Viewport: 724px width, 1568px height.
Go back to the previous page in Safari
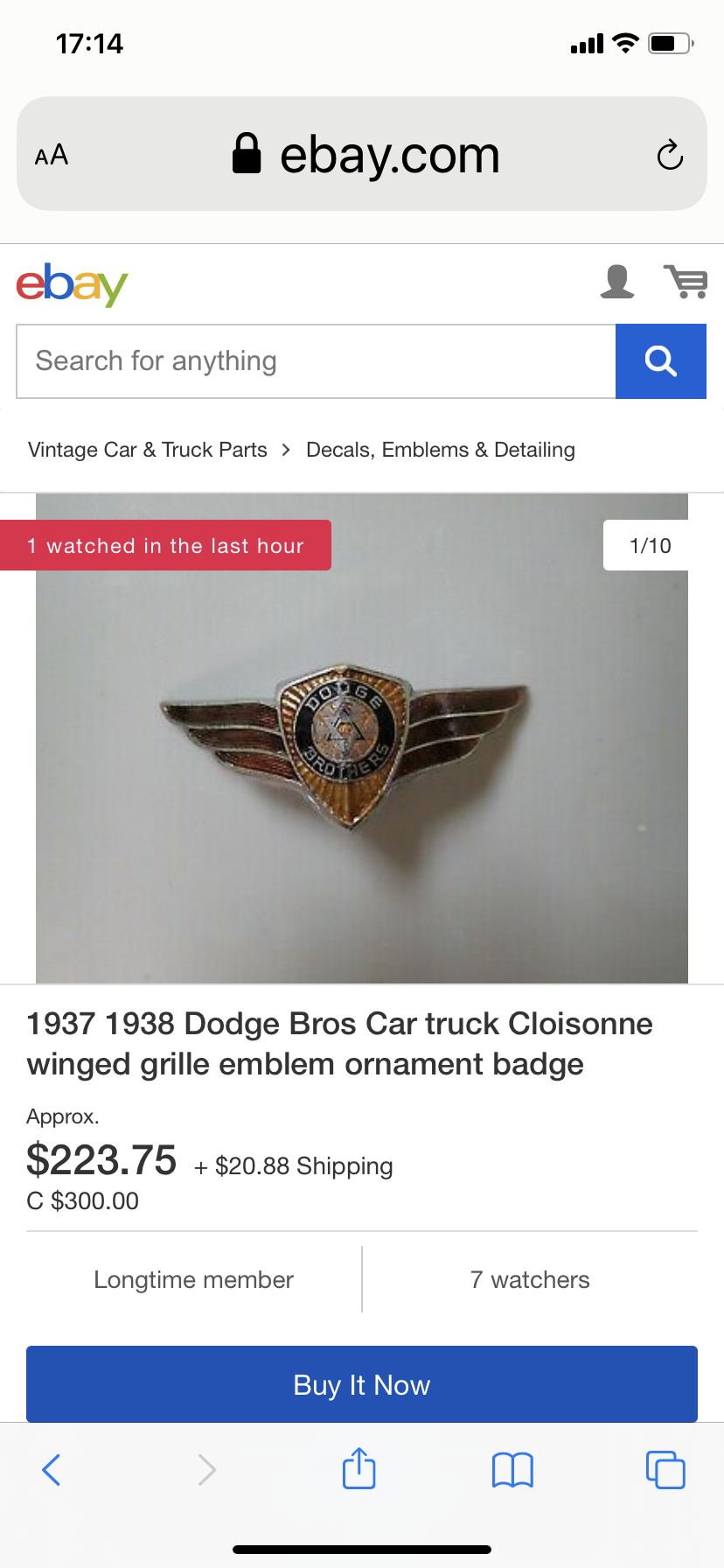[x=52, y=1470]
